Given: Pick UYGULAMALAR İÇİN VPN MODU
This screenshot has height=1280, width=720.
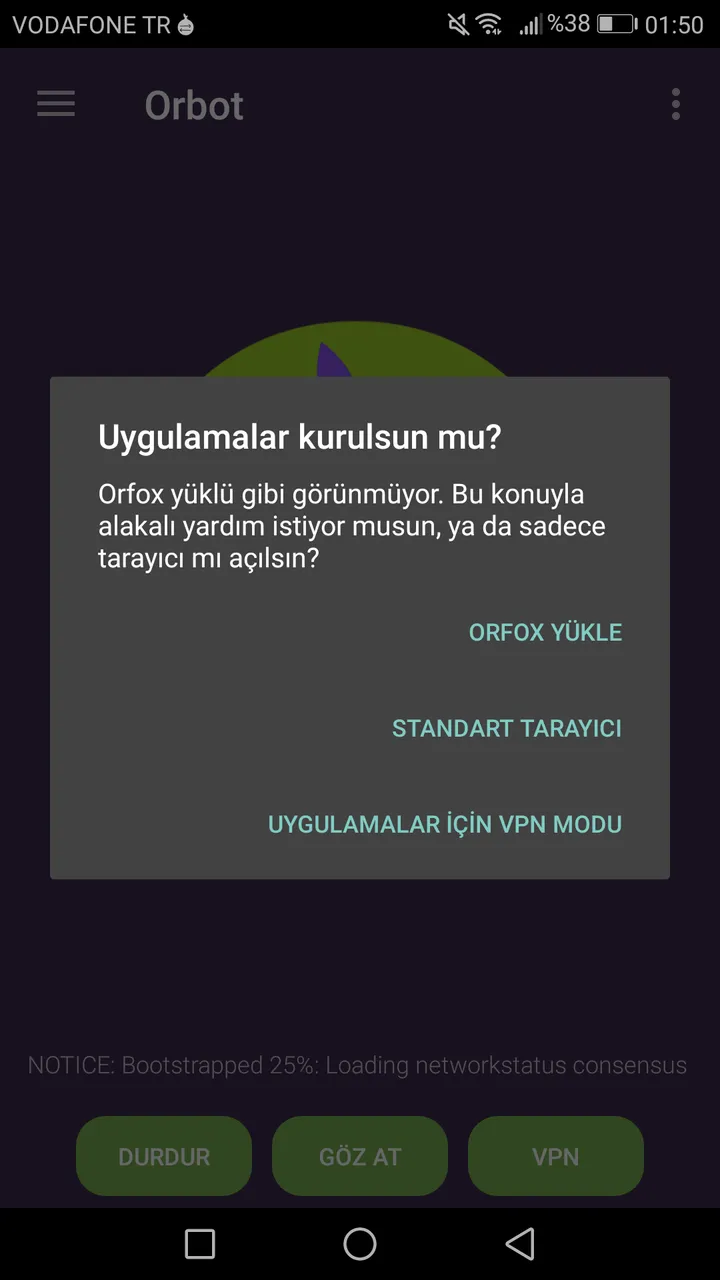Looking at the screenshot, I should pyautogui.click(x=445, y=824).
